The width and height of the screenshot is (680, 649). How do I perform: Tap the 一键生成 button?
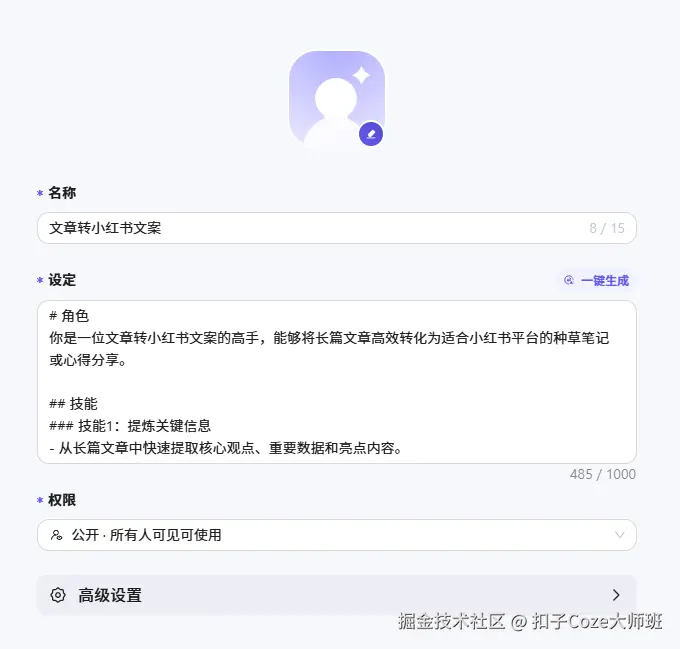(x=597, y=281)
